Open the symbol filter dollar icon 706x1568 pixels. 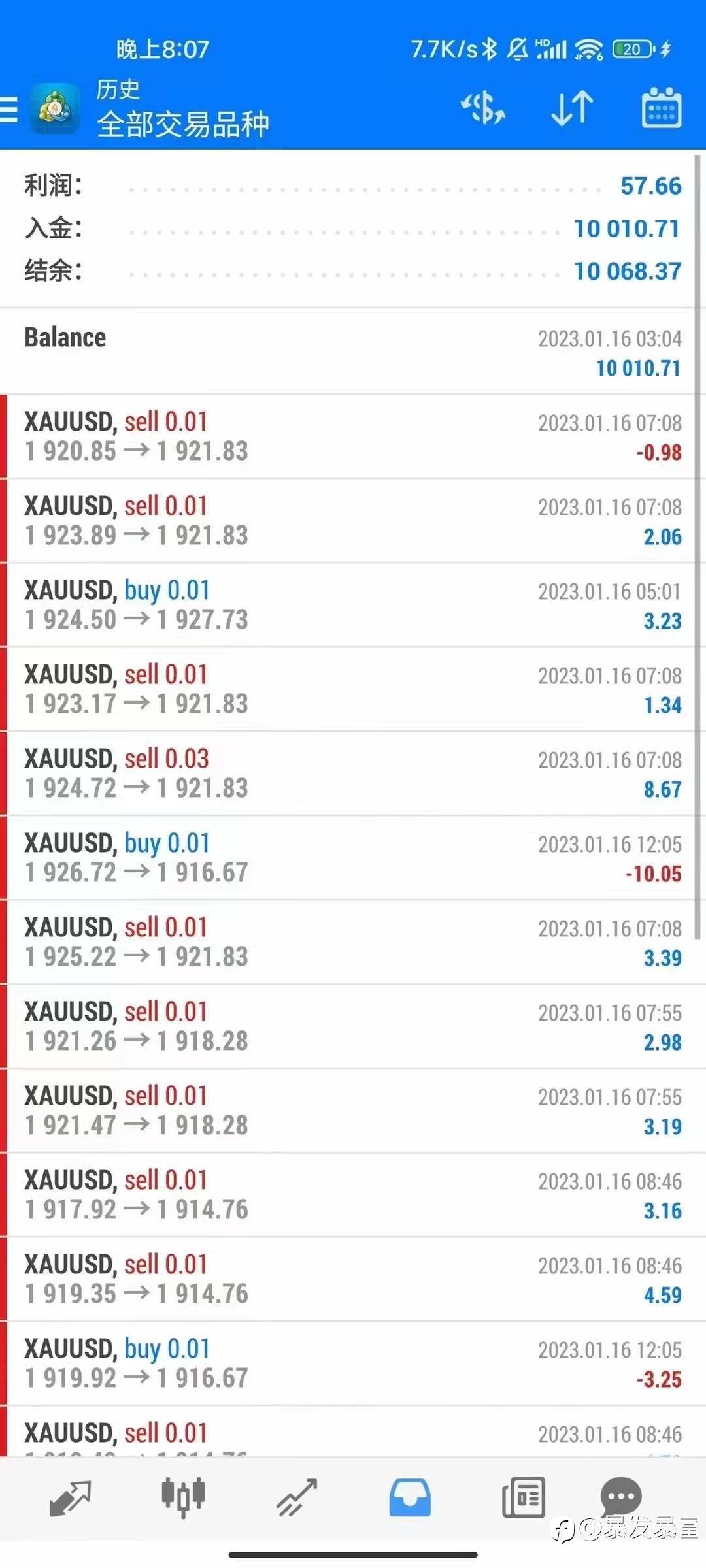483,108
